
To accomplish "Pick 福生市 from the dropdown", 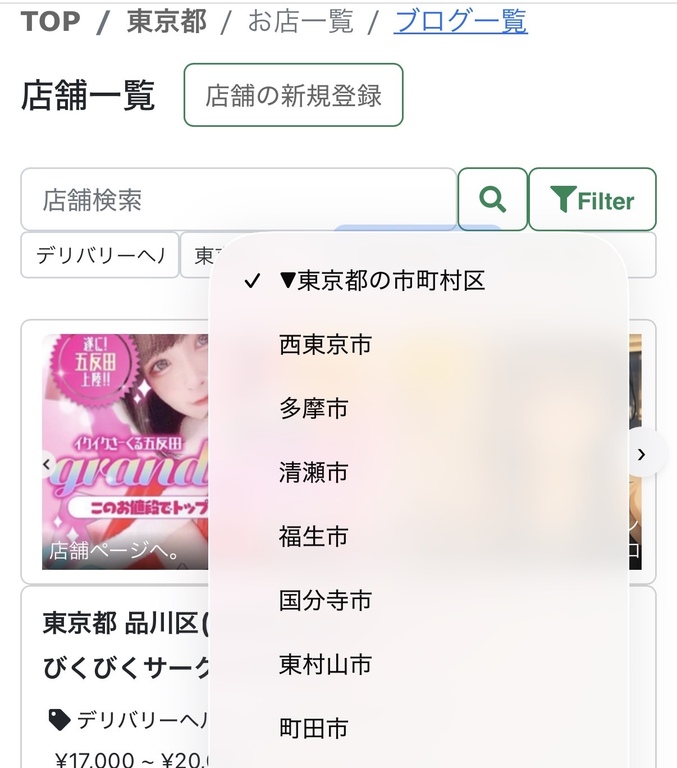I will (313, 537).
